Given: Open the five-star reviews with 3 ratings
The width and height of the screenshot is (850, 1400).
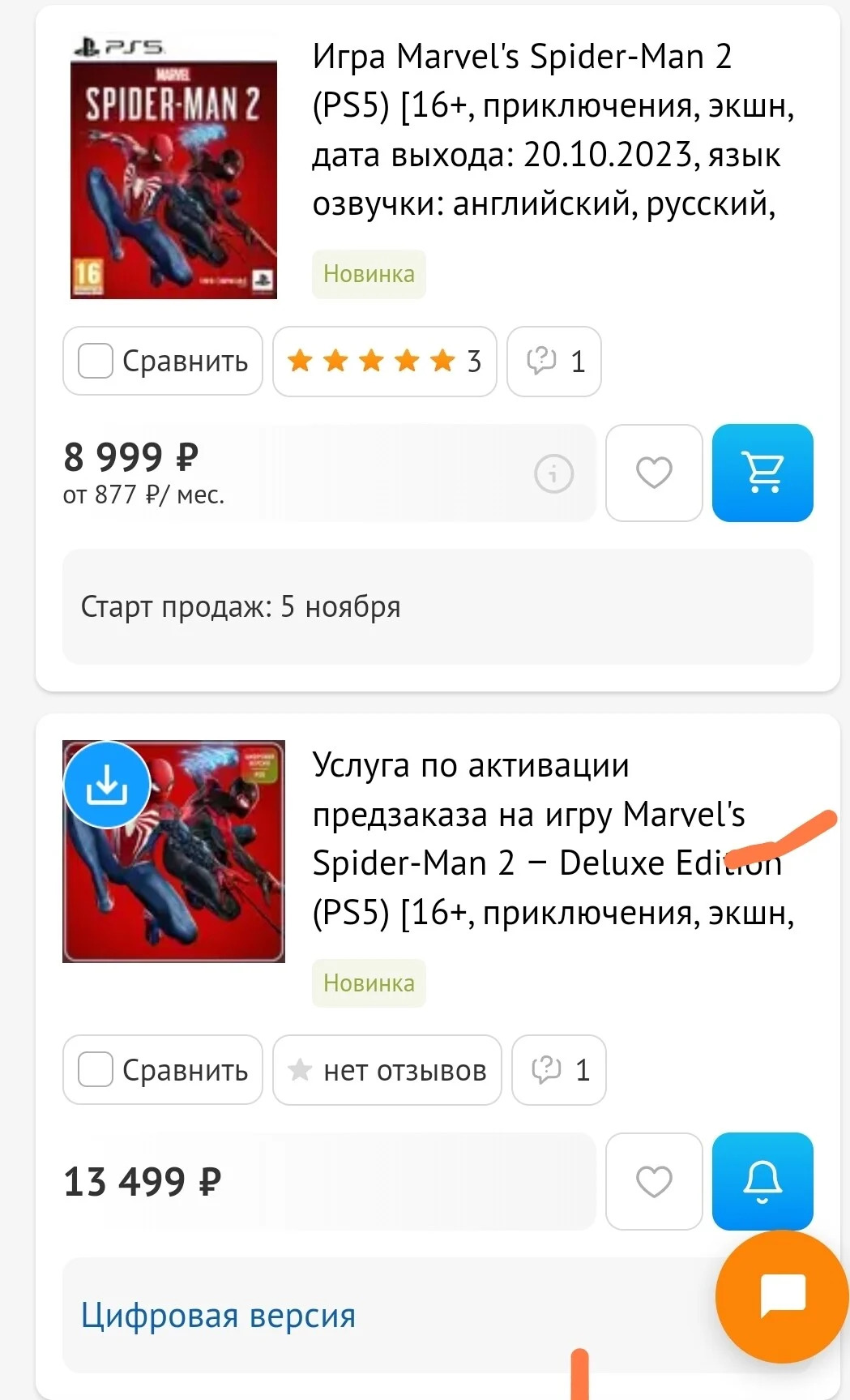Looking at the screenshot, I should click(385, 361).
